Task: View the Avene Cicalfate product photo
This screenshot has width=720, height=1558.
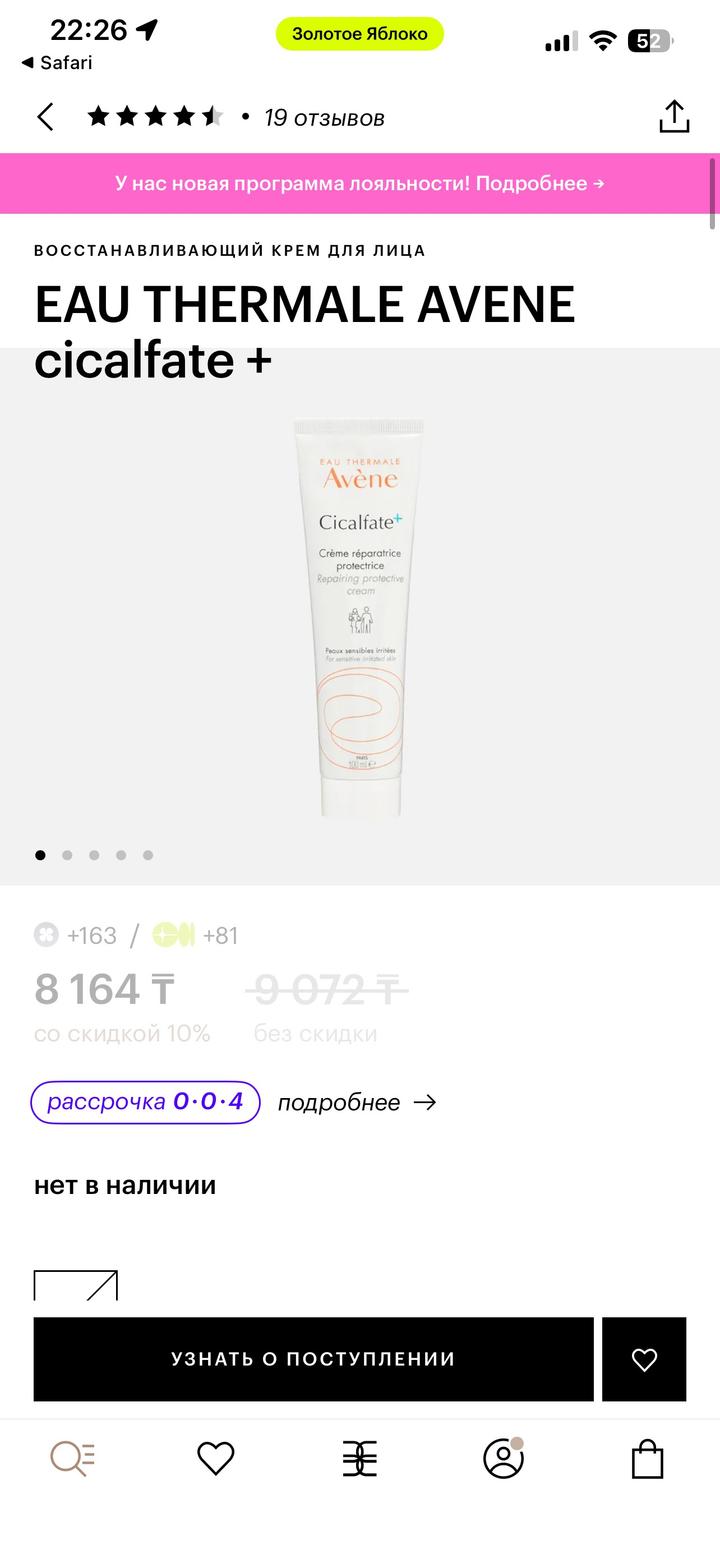Action: tap(360, 618)
